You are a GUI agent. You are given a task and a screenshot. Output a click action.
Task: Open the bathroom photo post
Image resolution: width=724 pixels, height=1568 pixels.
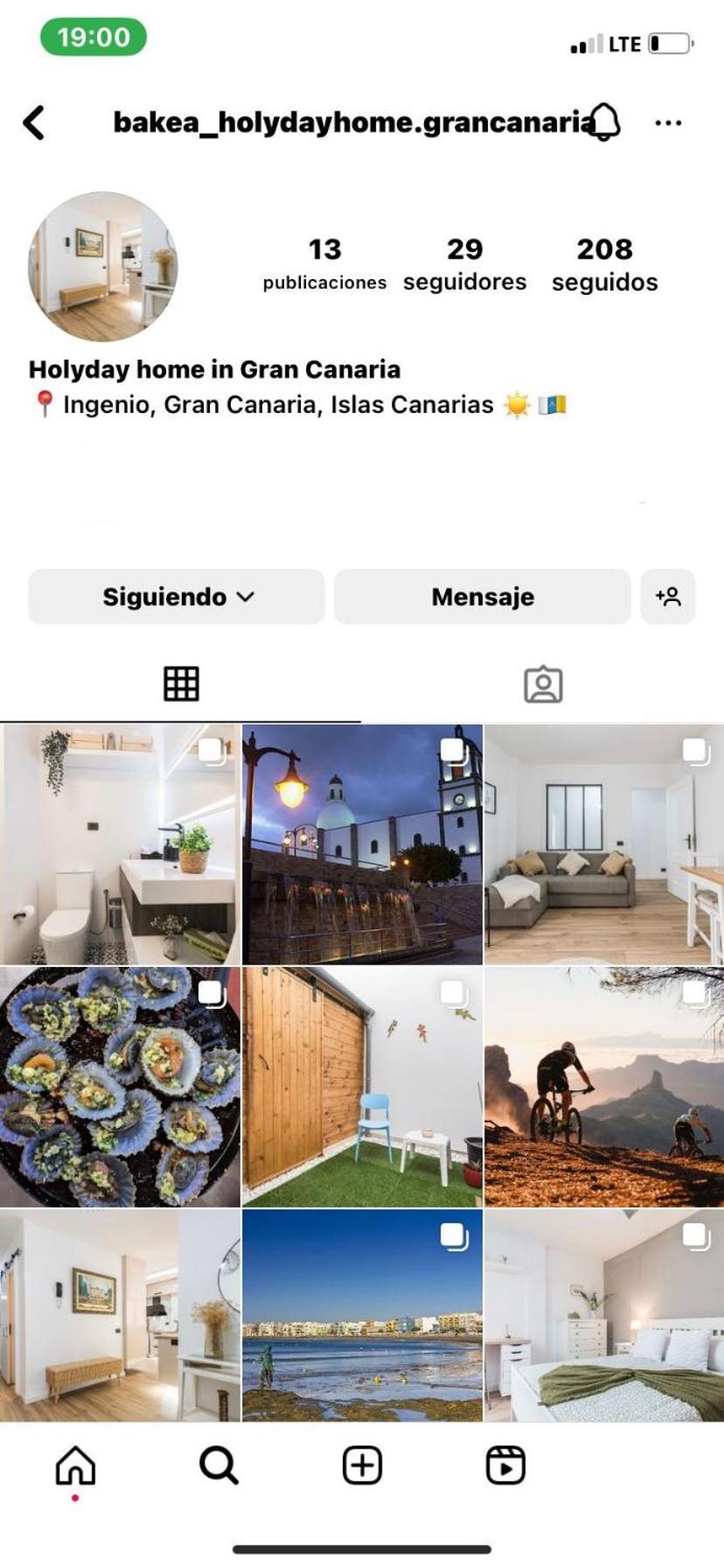120,844
